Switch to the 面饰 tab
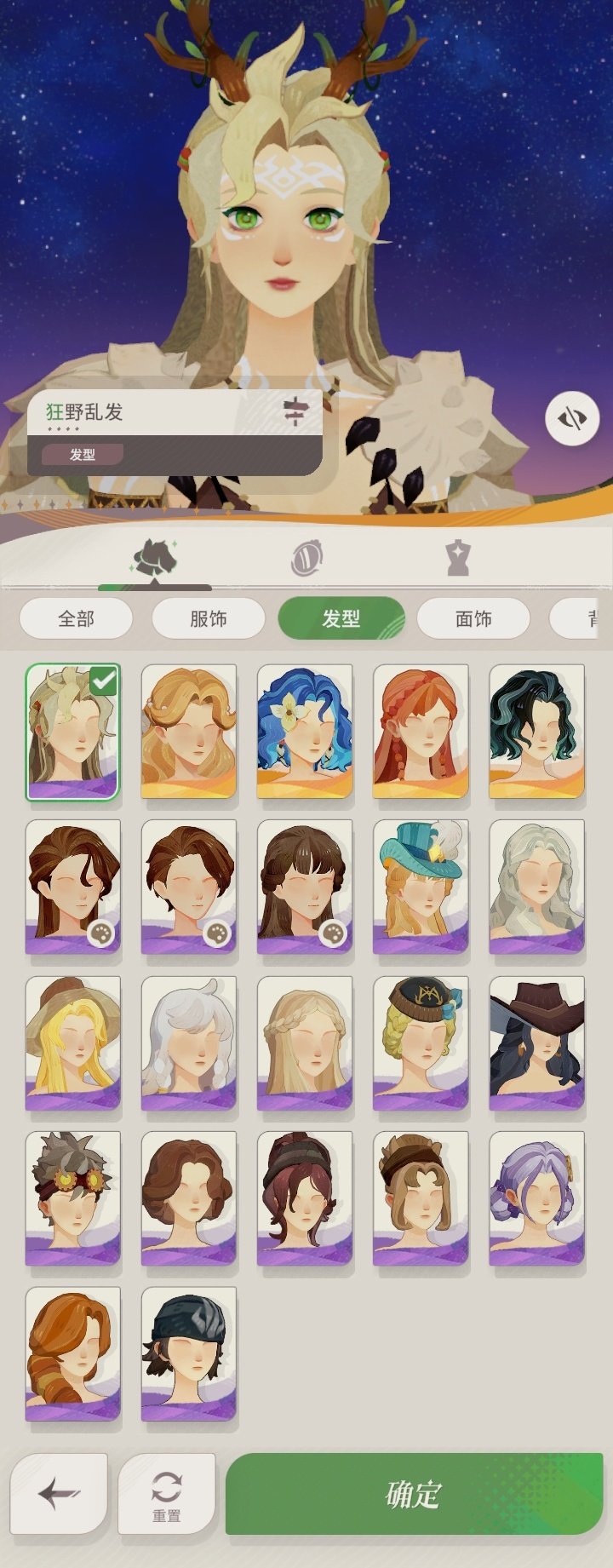Screen dimensions: 613x1568 474,619
